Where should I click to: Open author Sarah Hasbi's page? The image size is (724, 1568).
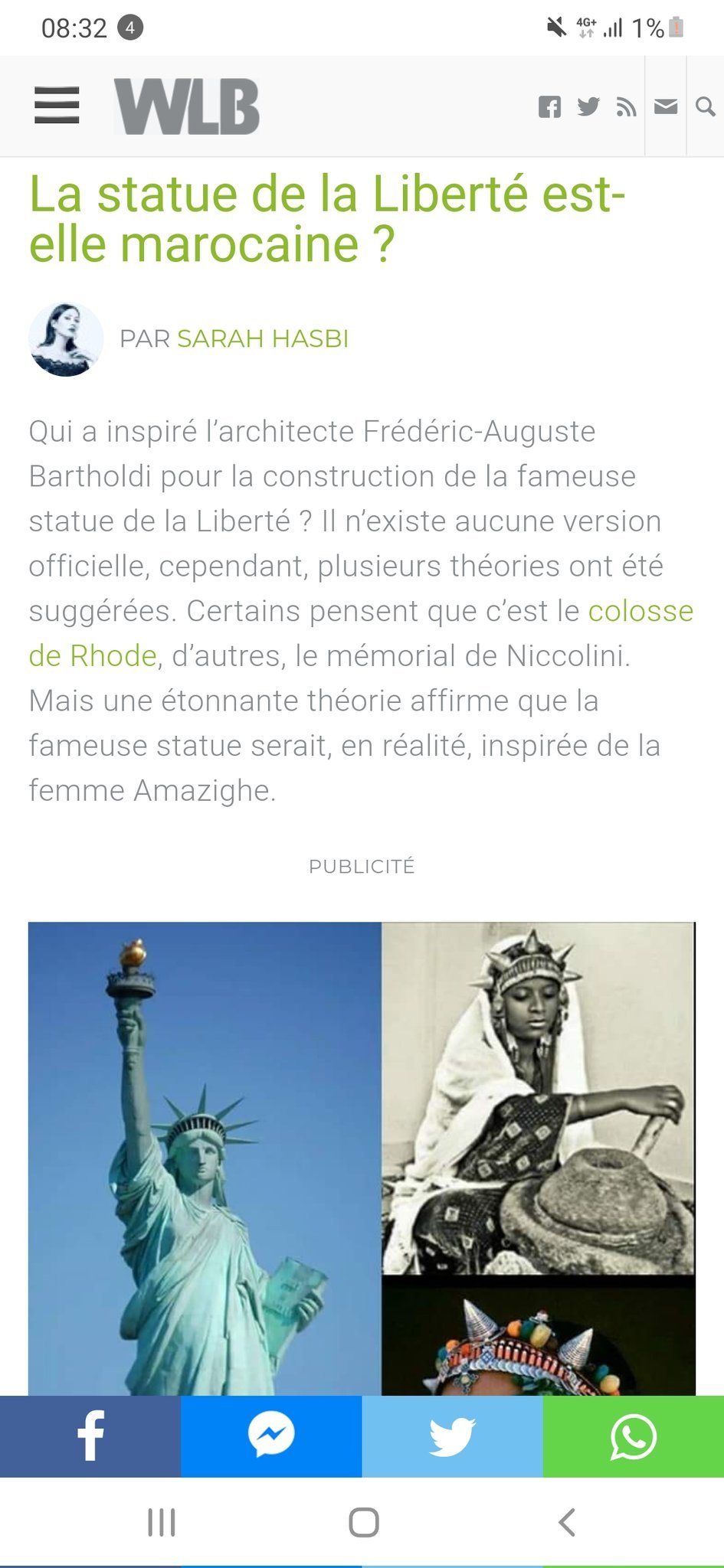click(262, 338)
